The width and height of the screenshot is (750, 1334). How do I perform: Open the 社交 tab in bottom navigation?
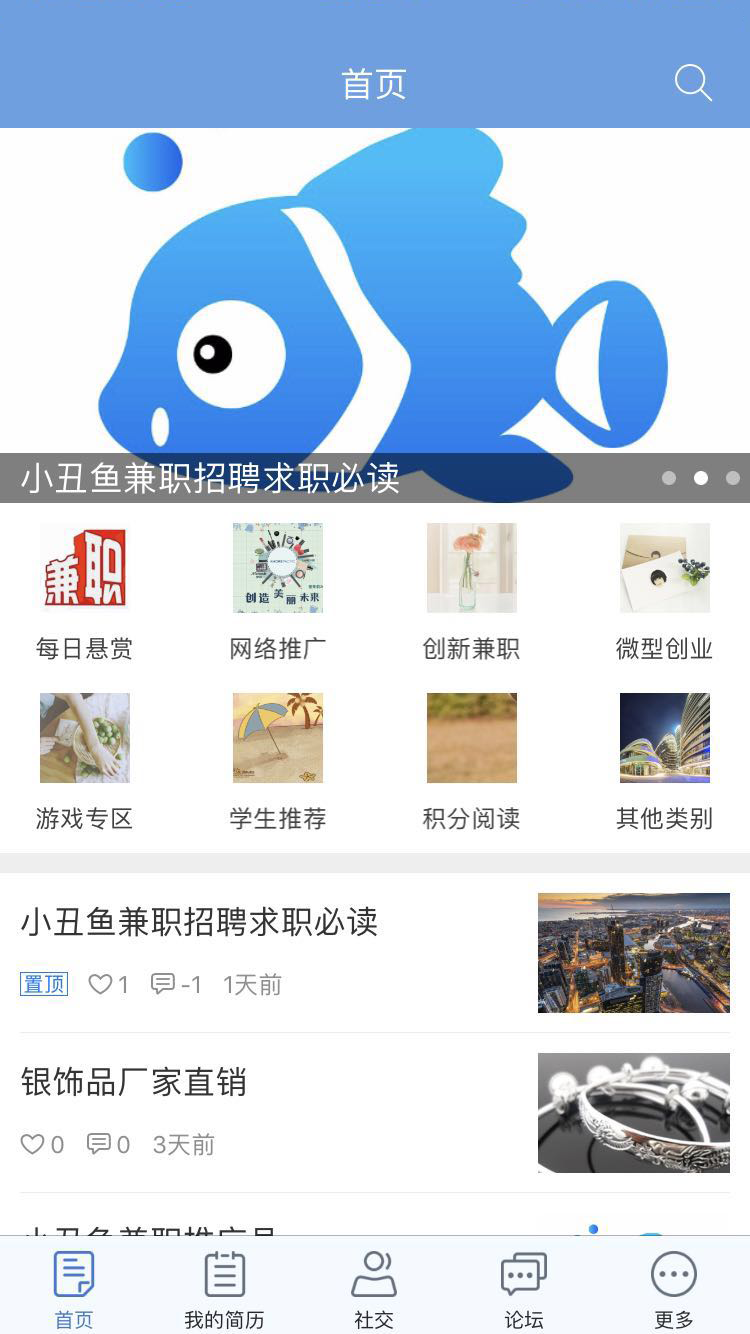tap(374, 1285)
